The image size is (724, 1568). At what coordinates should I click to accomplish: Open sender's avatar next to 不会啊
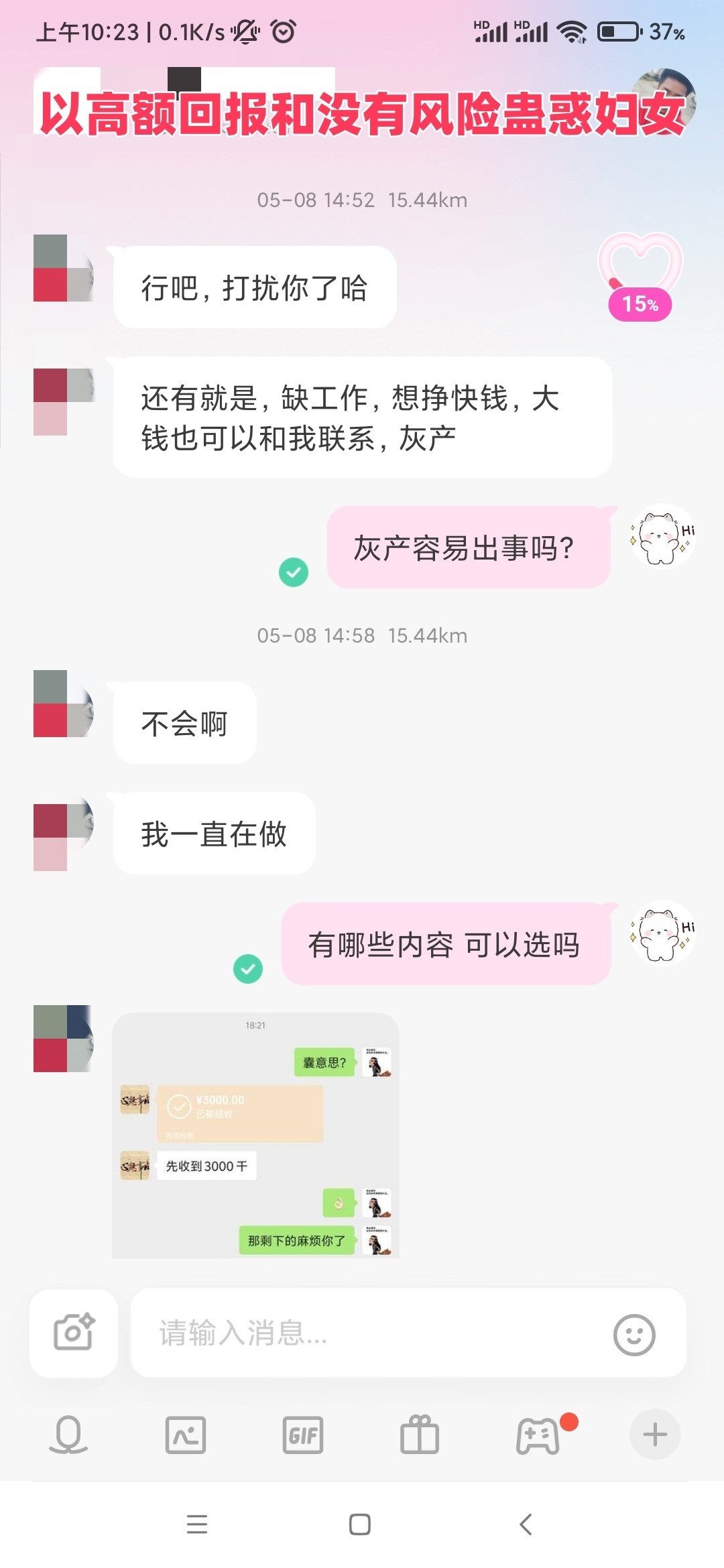click(64, 704)
